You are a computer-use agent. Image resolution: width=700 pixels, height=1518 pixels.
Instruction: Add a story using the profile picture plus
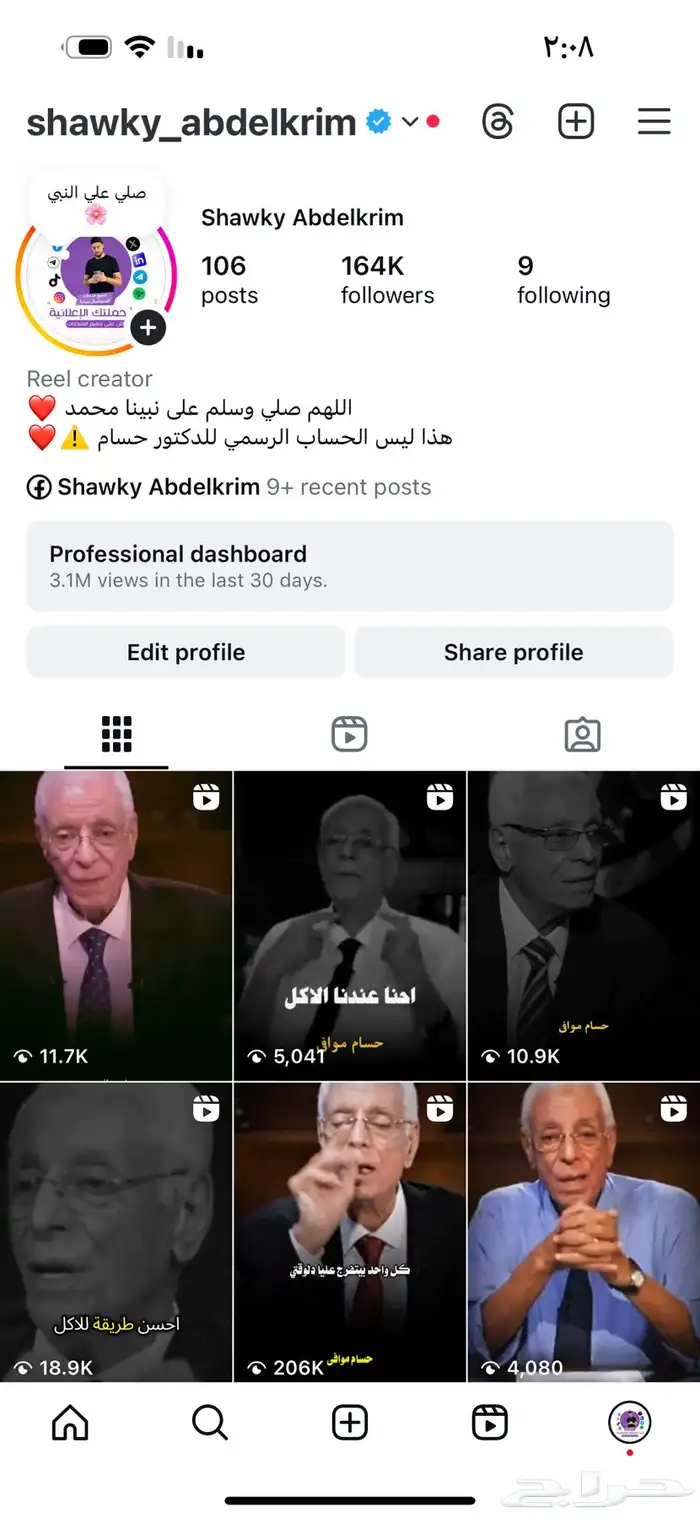[148, 327]
